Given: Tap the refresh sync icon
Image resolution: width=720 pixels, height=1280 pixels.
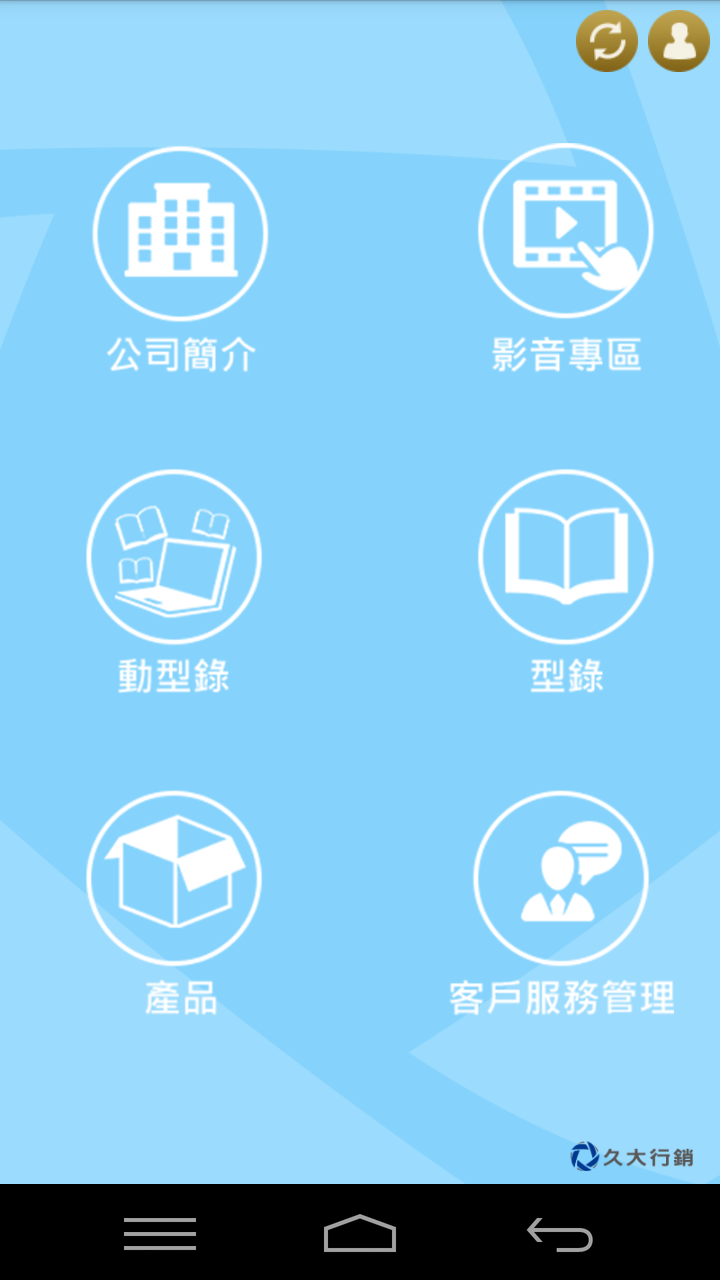Looking at the screenshot, I should point(606,41).
